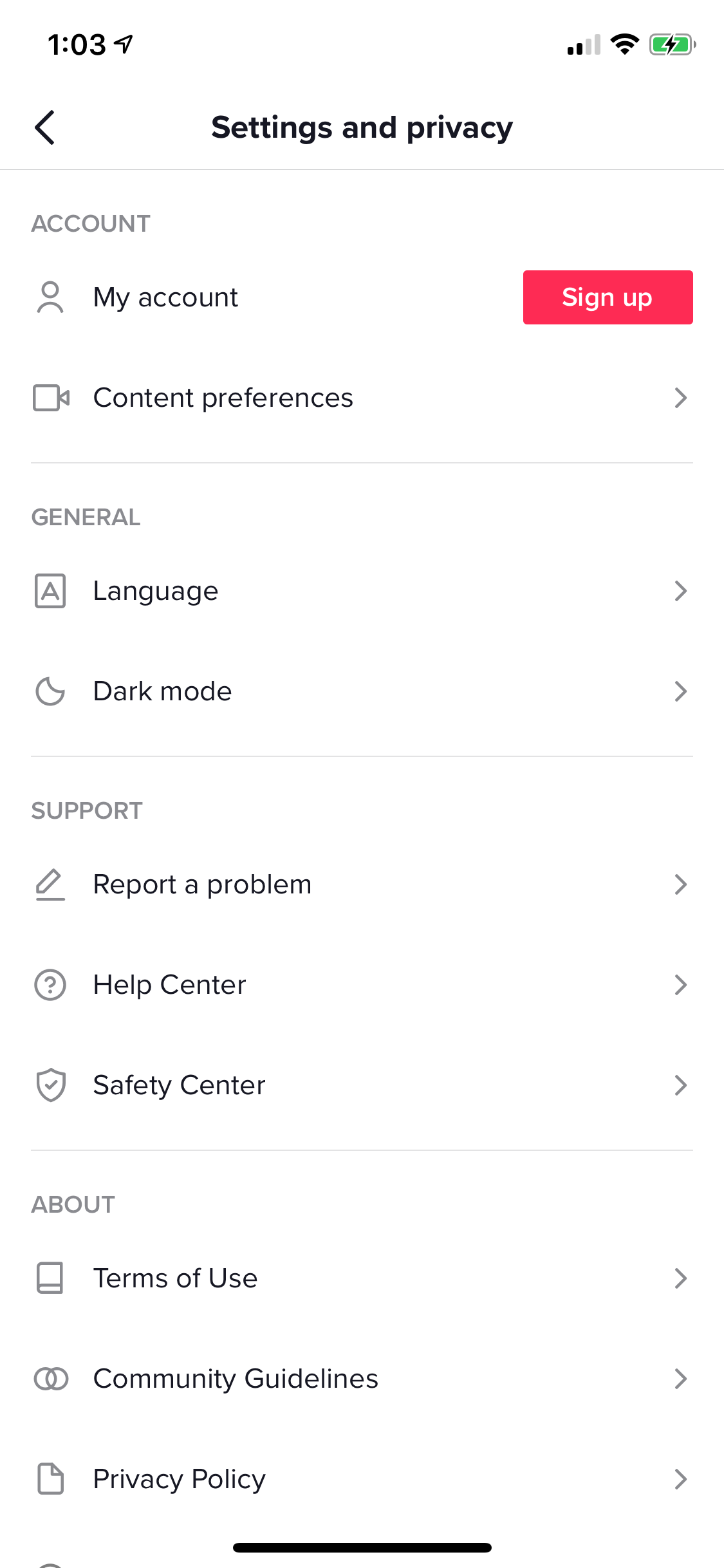Open the My account row

click(x=166, y=297)
